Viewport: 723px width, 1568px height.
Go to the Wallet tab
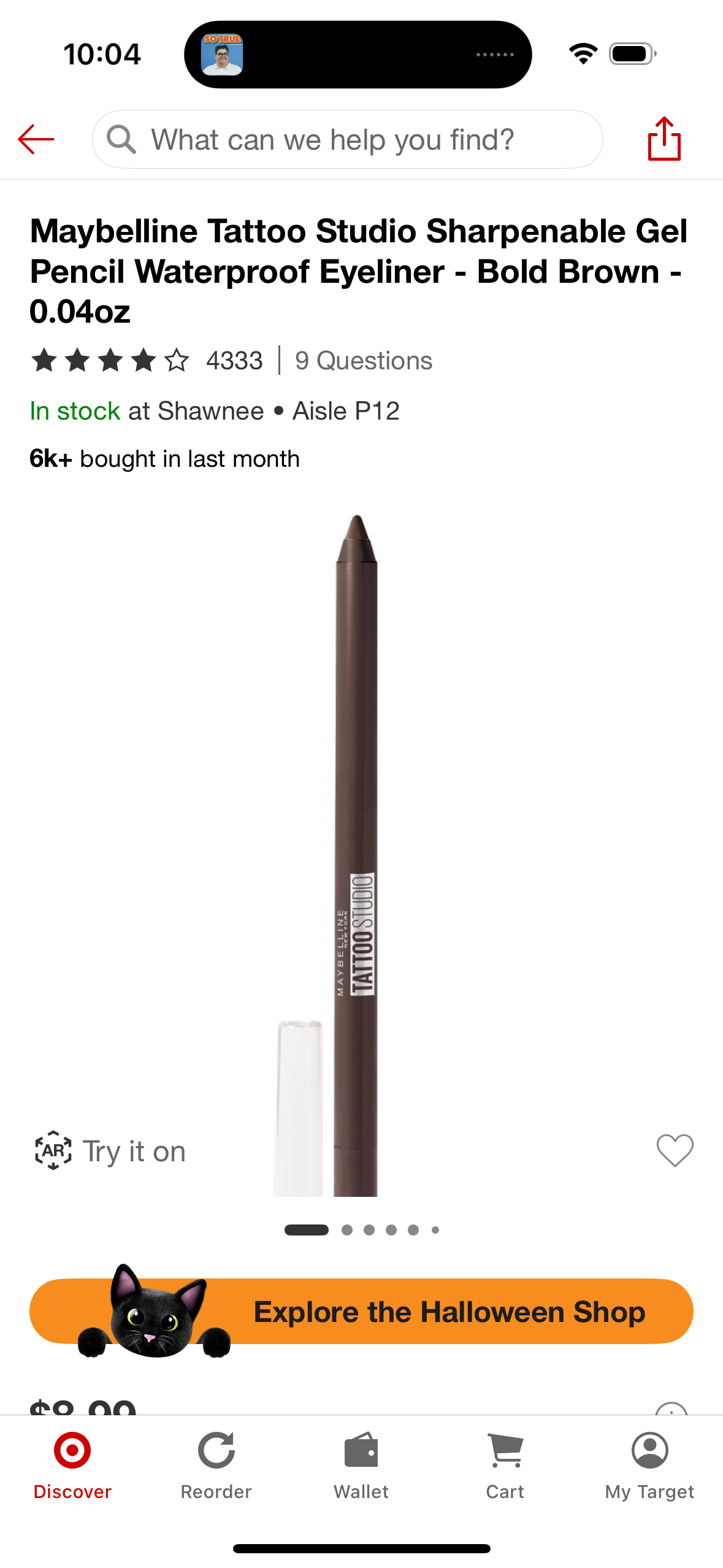(361, 1464)
